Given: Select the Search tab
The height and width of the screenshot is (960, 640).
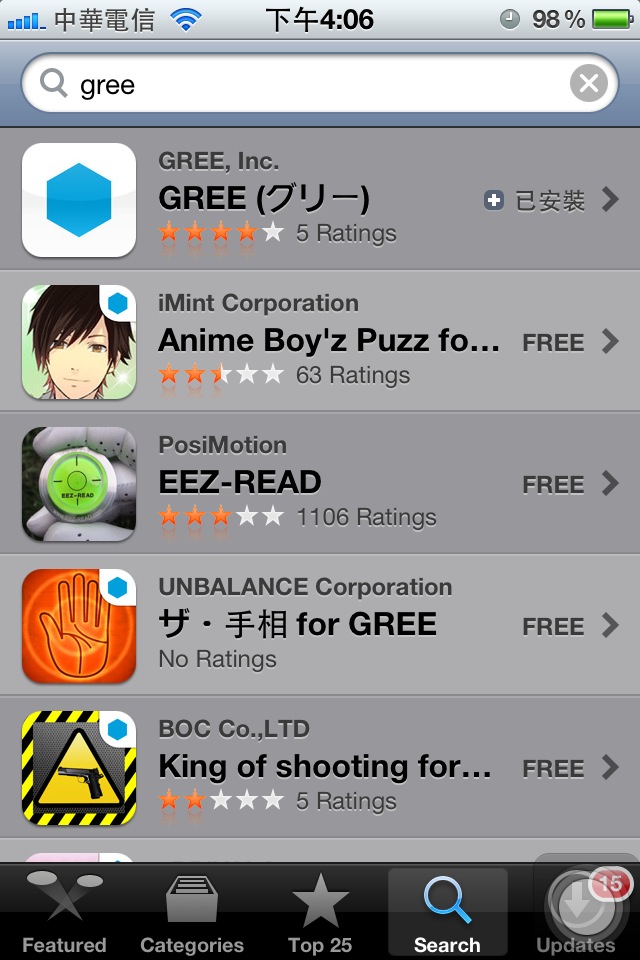Looking at the screenshot, I should tap(447, 912).
